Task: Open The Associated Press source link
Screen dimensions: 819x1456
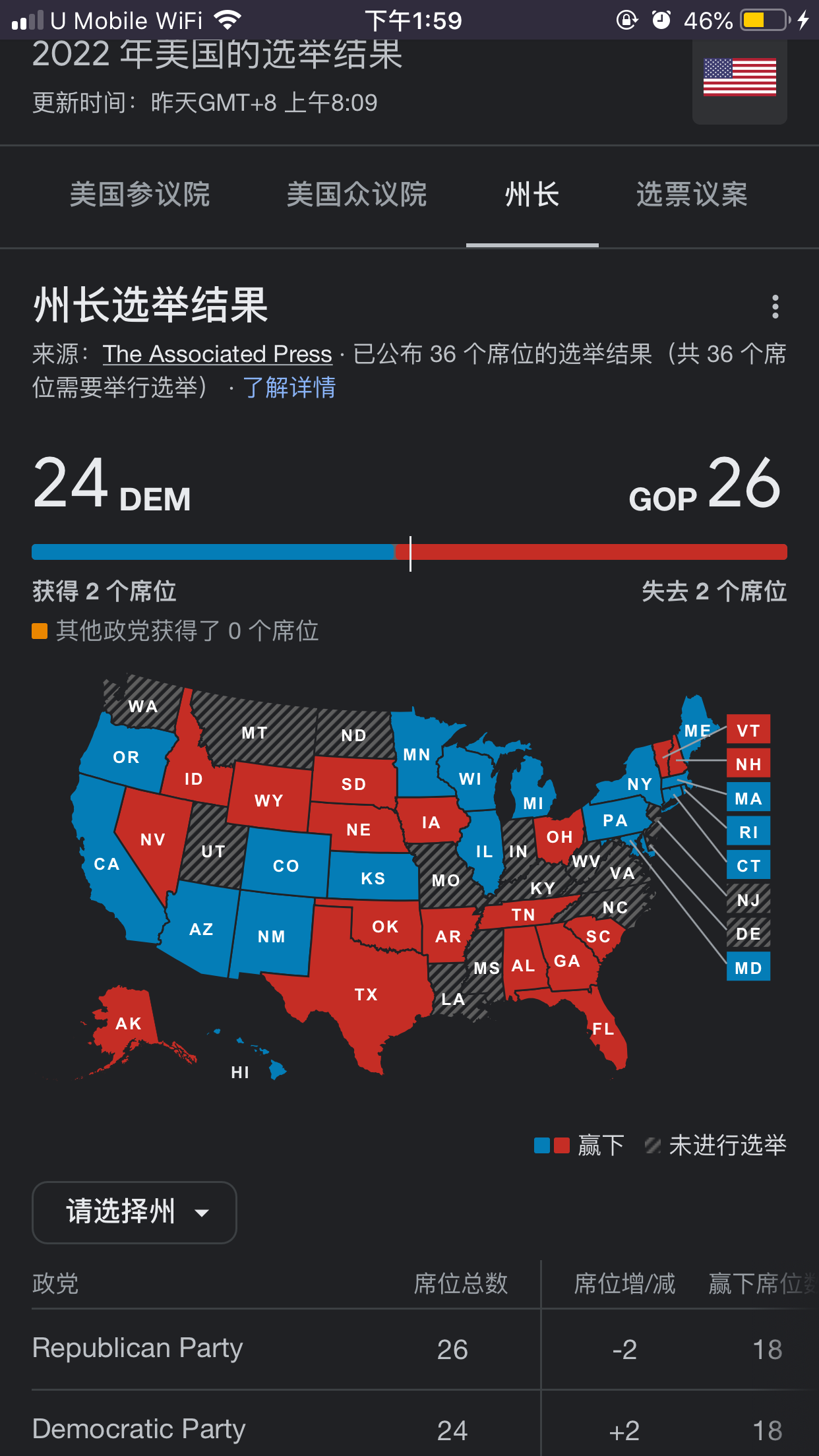Action: click(217, 354)
